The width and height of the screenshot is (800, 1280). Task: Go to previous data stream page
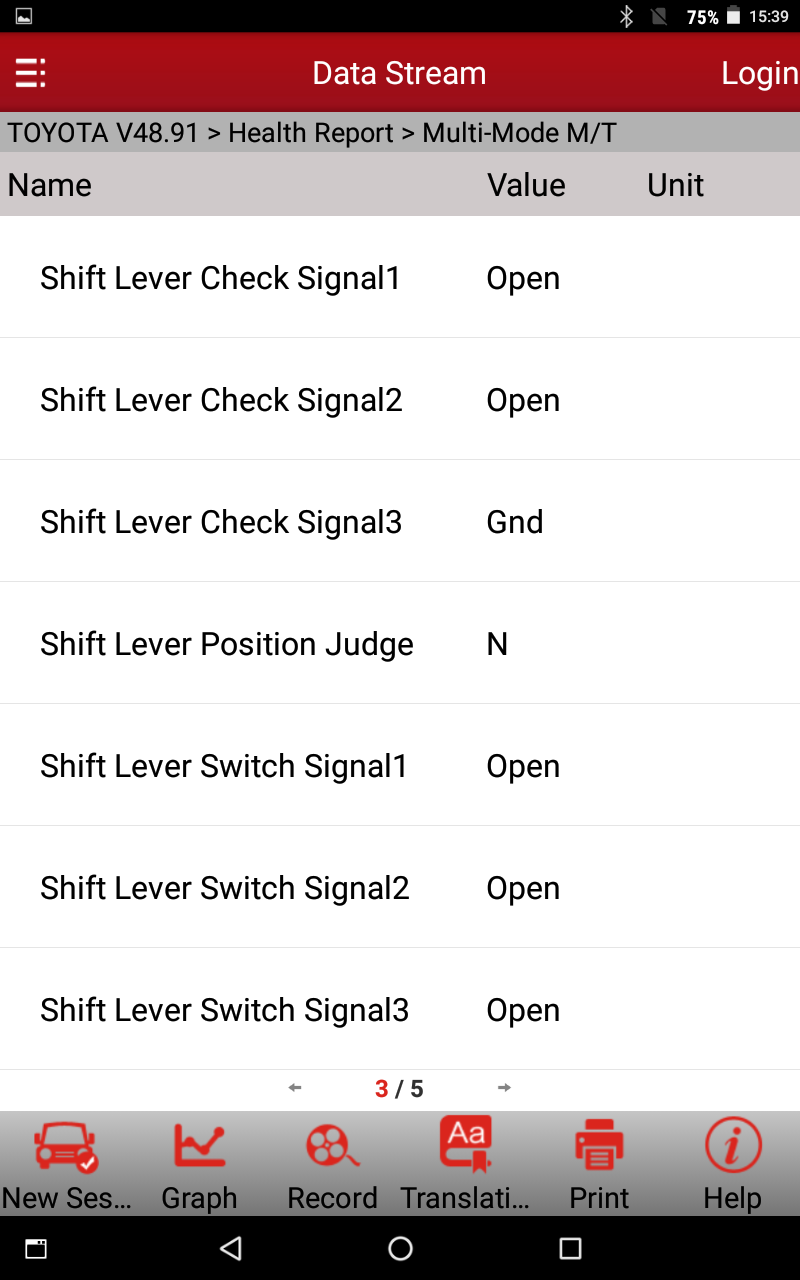coord(294,1088)
